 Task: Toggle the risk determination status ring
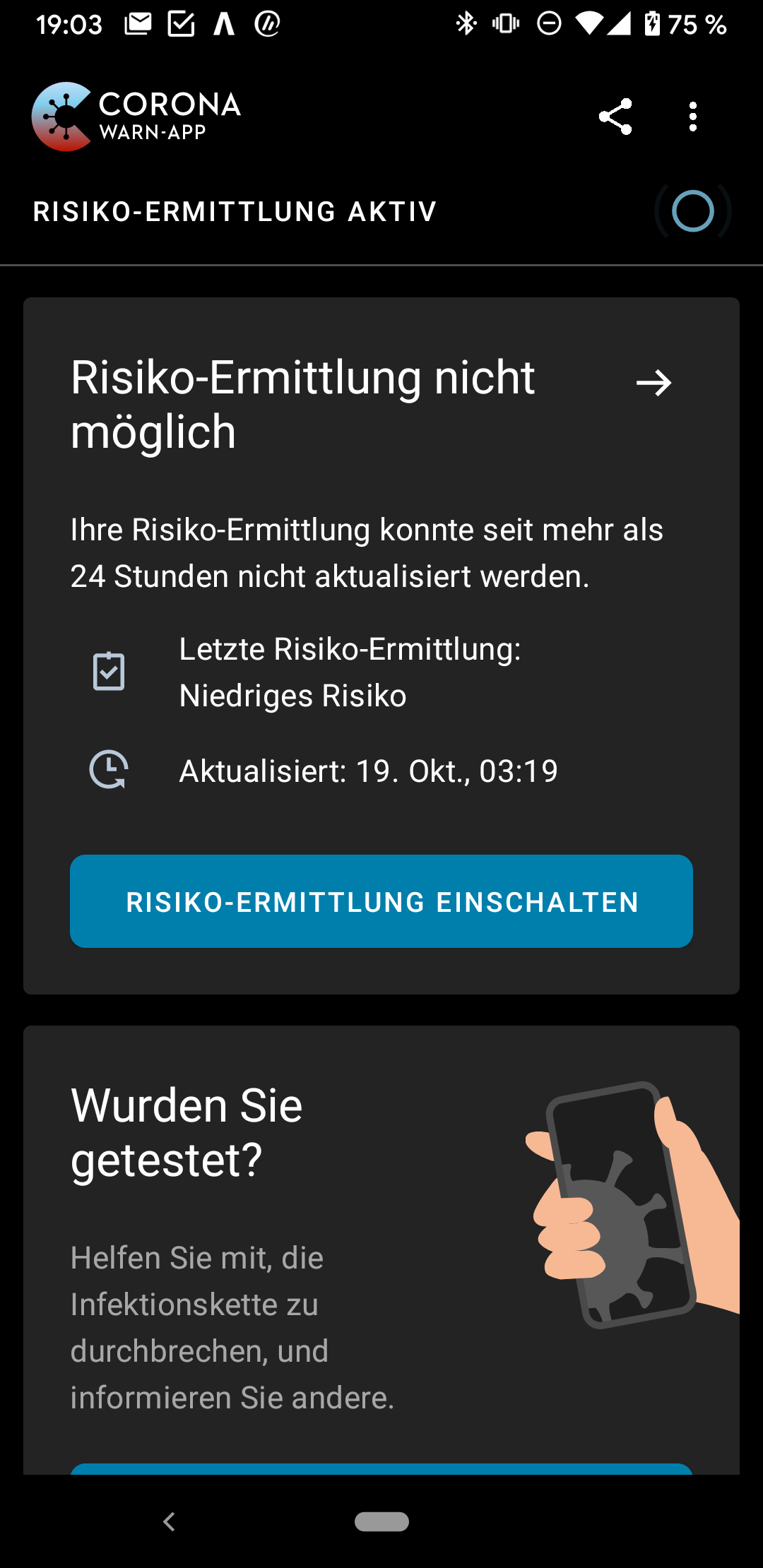(693, 210)
